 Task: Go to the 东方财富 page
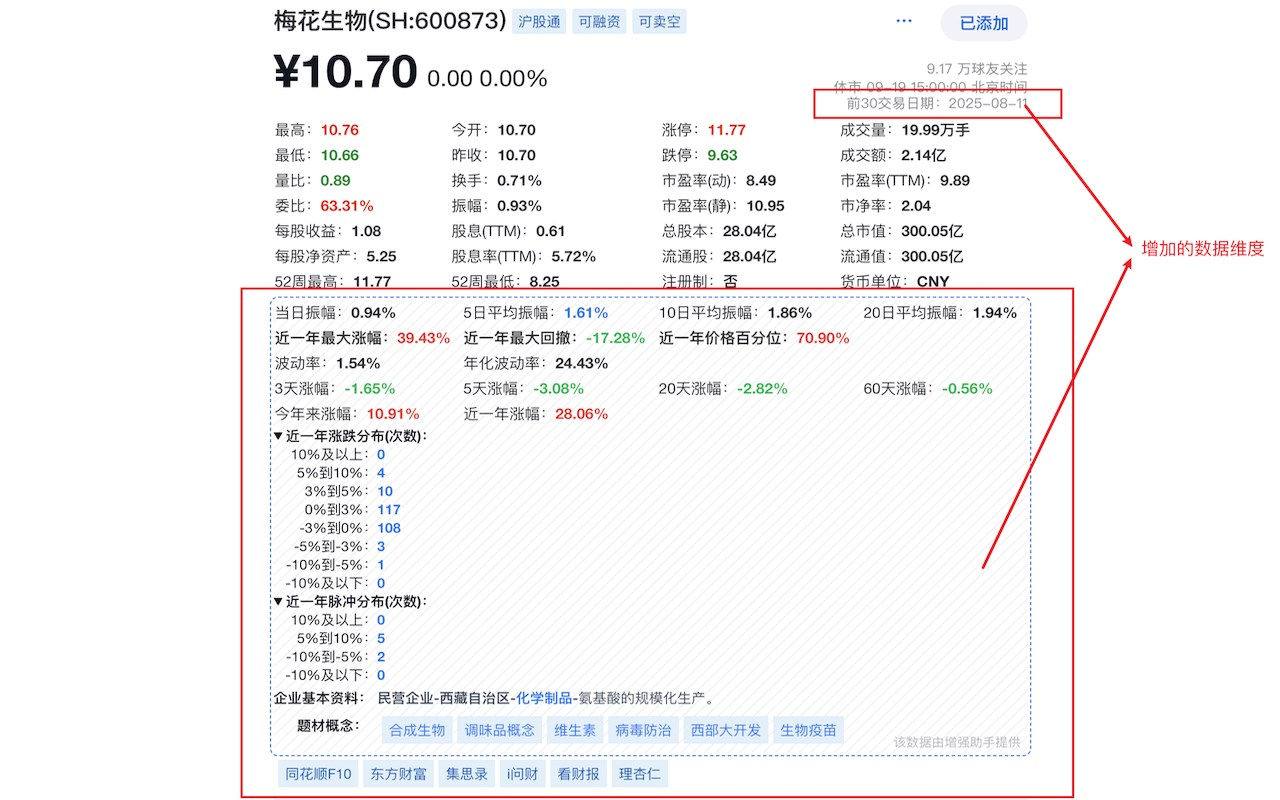point(398,773)
